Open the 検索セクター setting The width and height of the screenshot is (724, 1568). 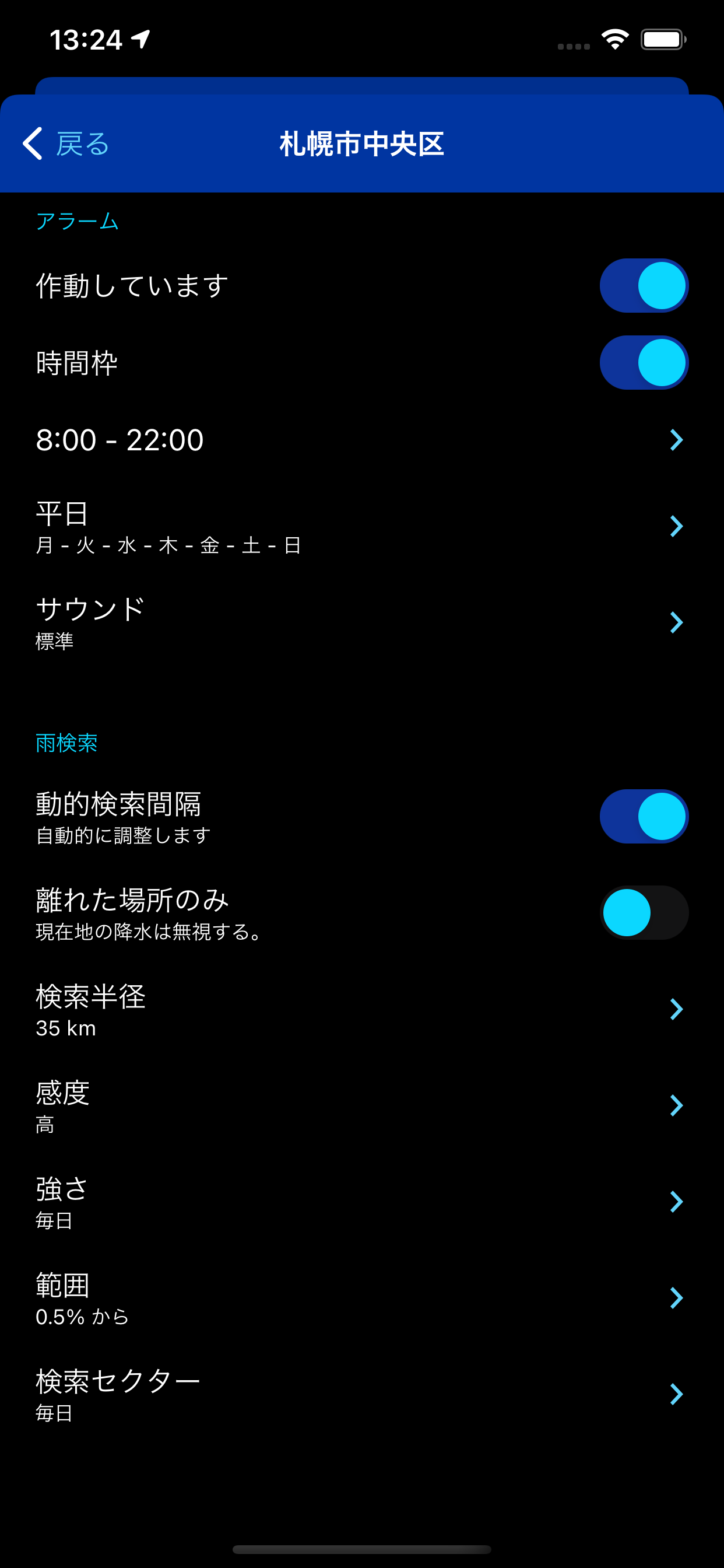[362, 1394]
